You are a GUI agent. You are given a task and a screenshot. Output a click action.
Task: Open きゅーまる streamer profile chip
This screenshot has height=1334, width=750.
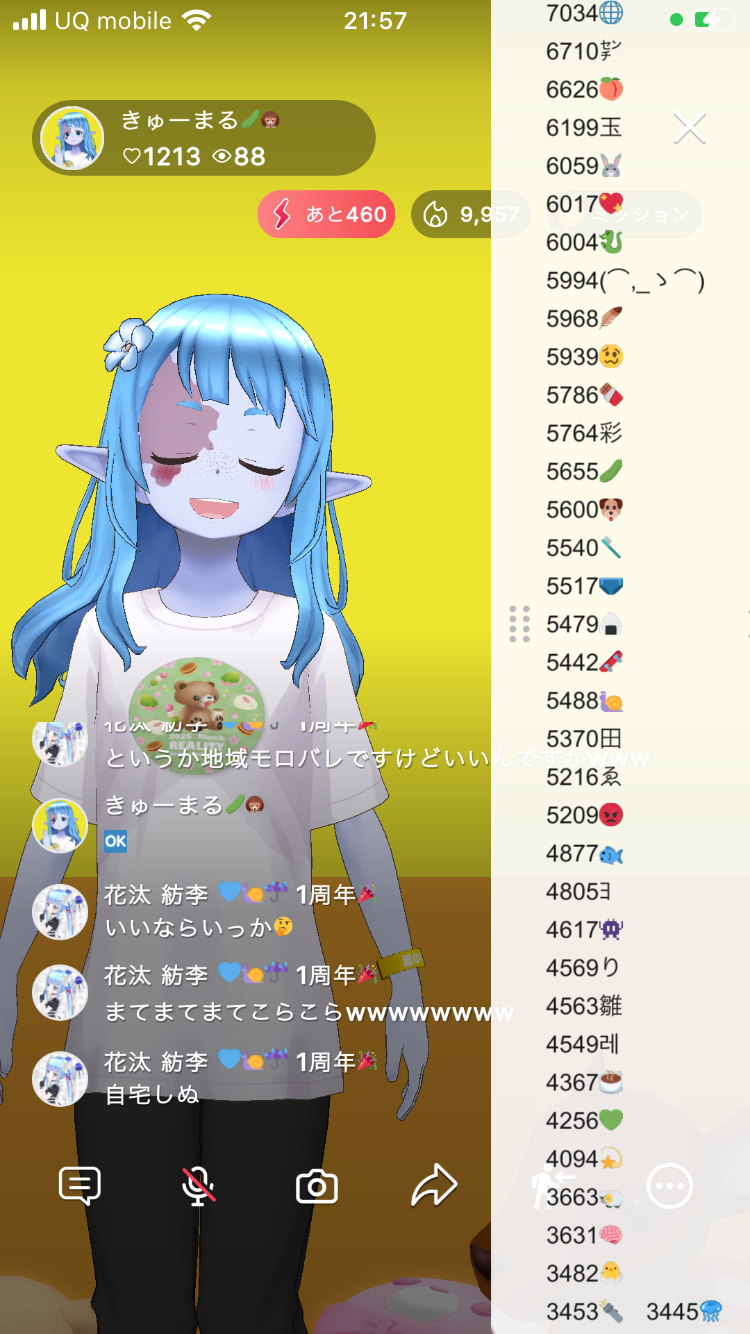[x=204, y=138]
